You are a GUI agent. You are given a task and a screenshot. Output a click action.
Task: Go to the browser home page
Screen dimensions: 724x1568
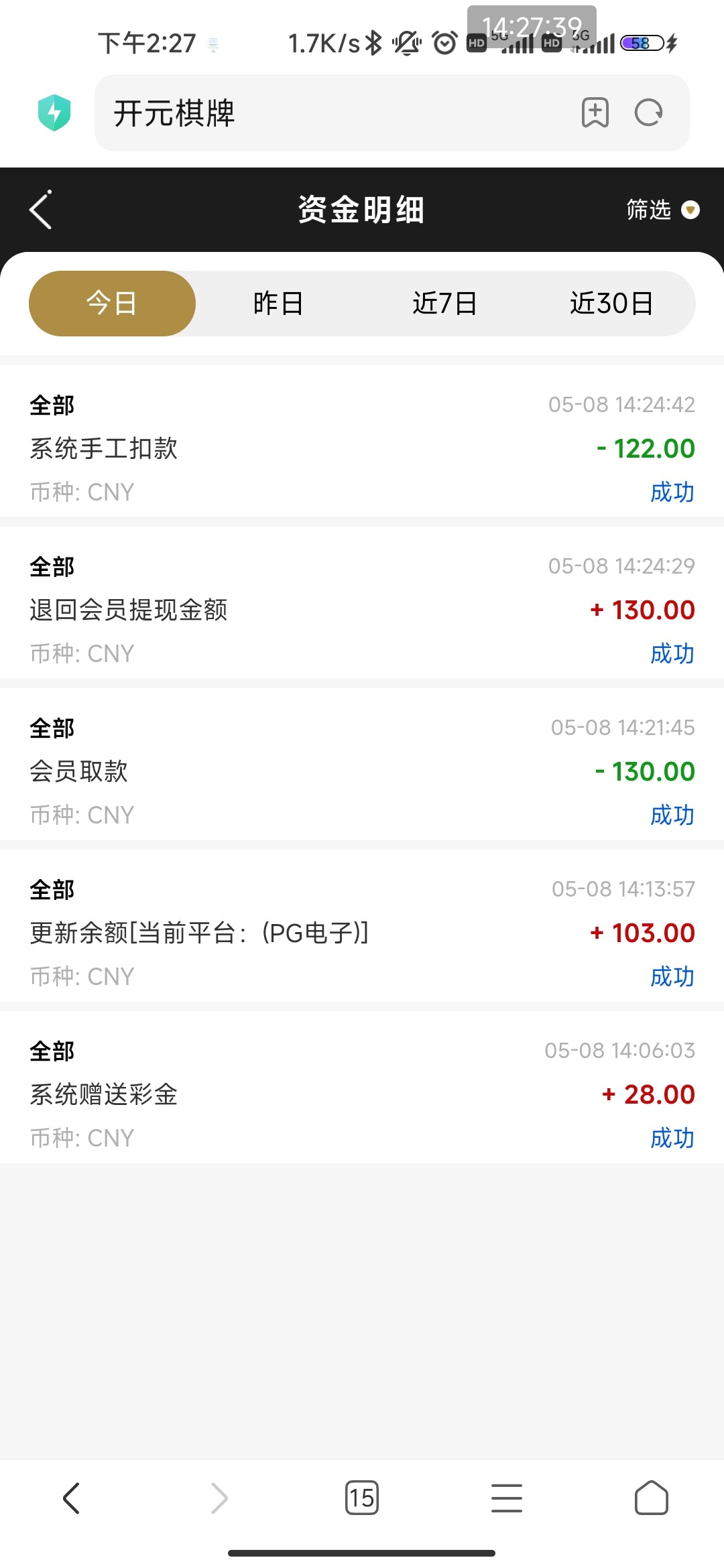652,1498
